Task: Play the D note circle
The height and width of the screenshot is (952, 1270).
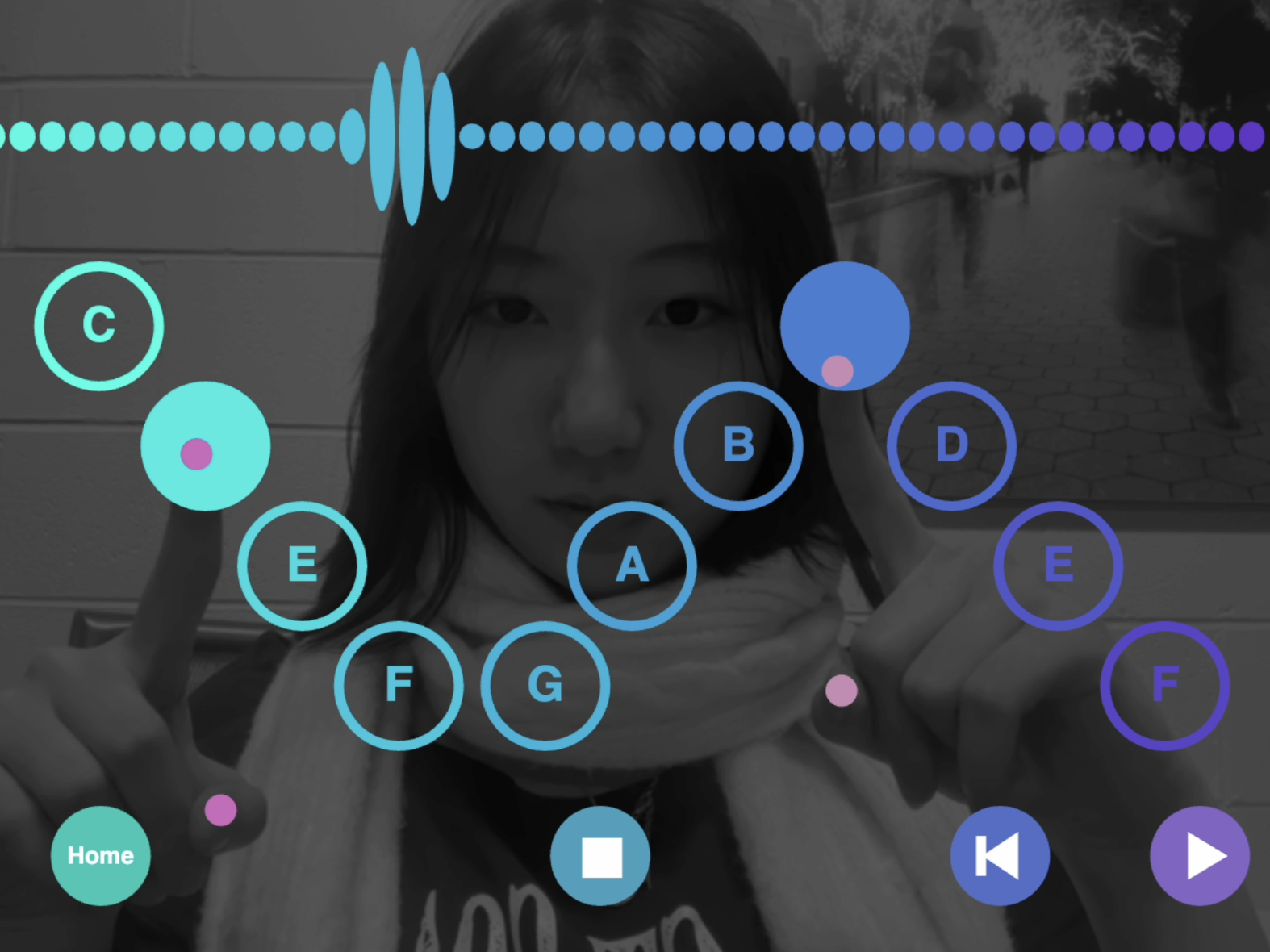Action: (x=951, y=445)
